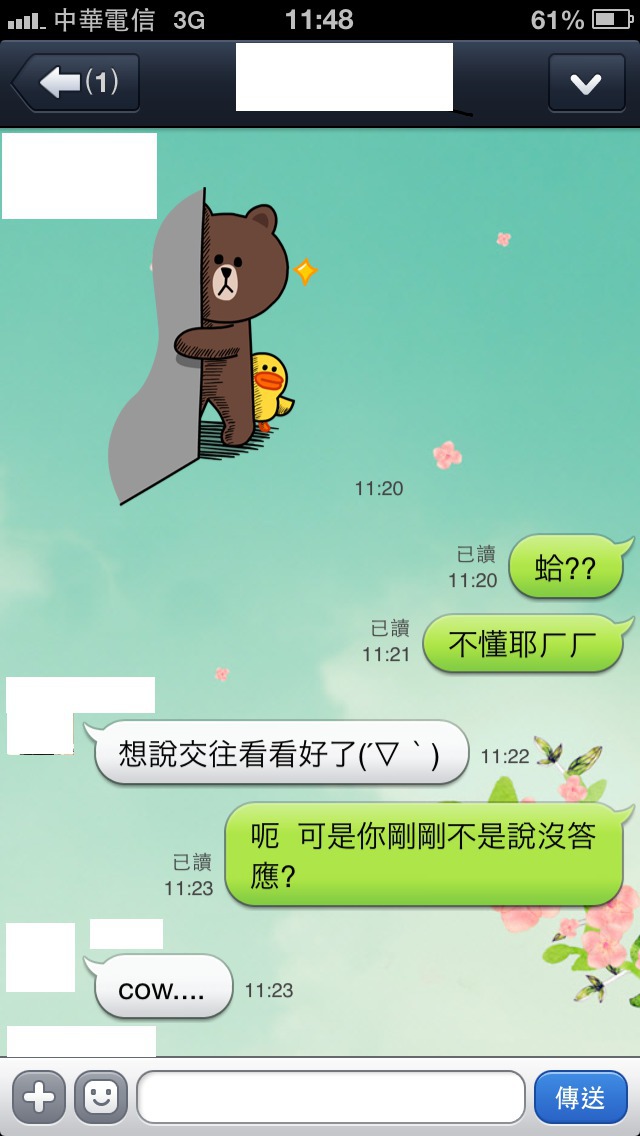Open the chat options dropdown arrow
The height and width of the screenshot is (1136, 640).
tap(585, 83)
